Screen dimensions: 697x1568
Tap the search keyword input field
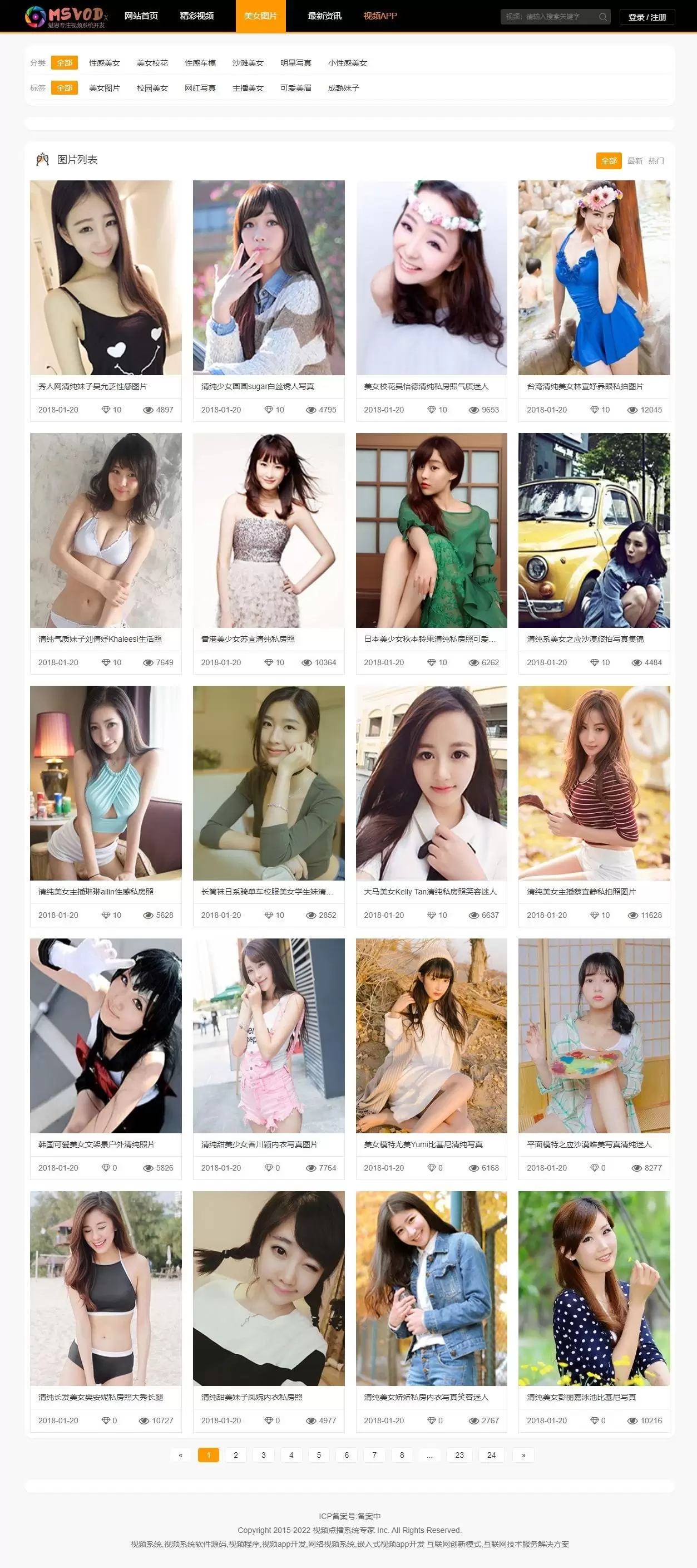point(548,17)
